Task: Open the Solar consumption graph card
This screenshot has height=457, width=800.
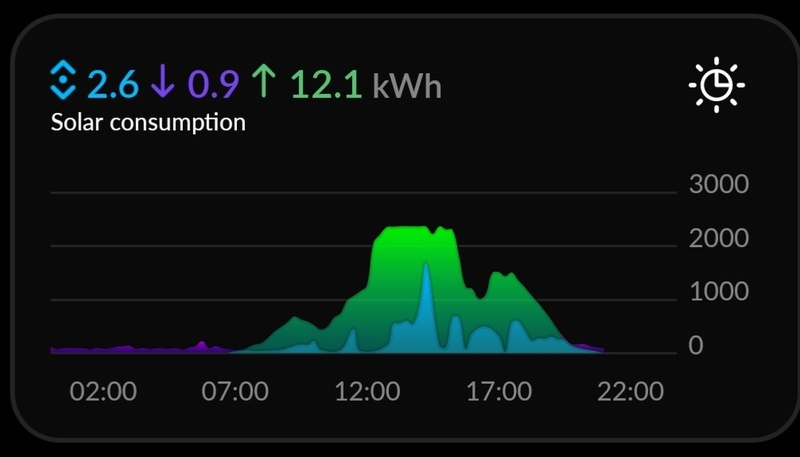Action: (x=148, y=123)
